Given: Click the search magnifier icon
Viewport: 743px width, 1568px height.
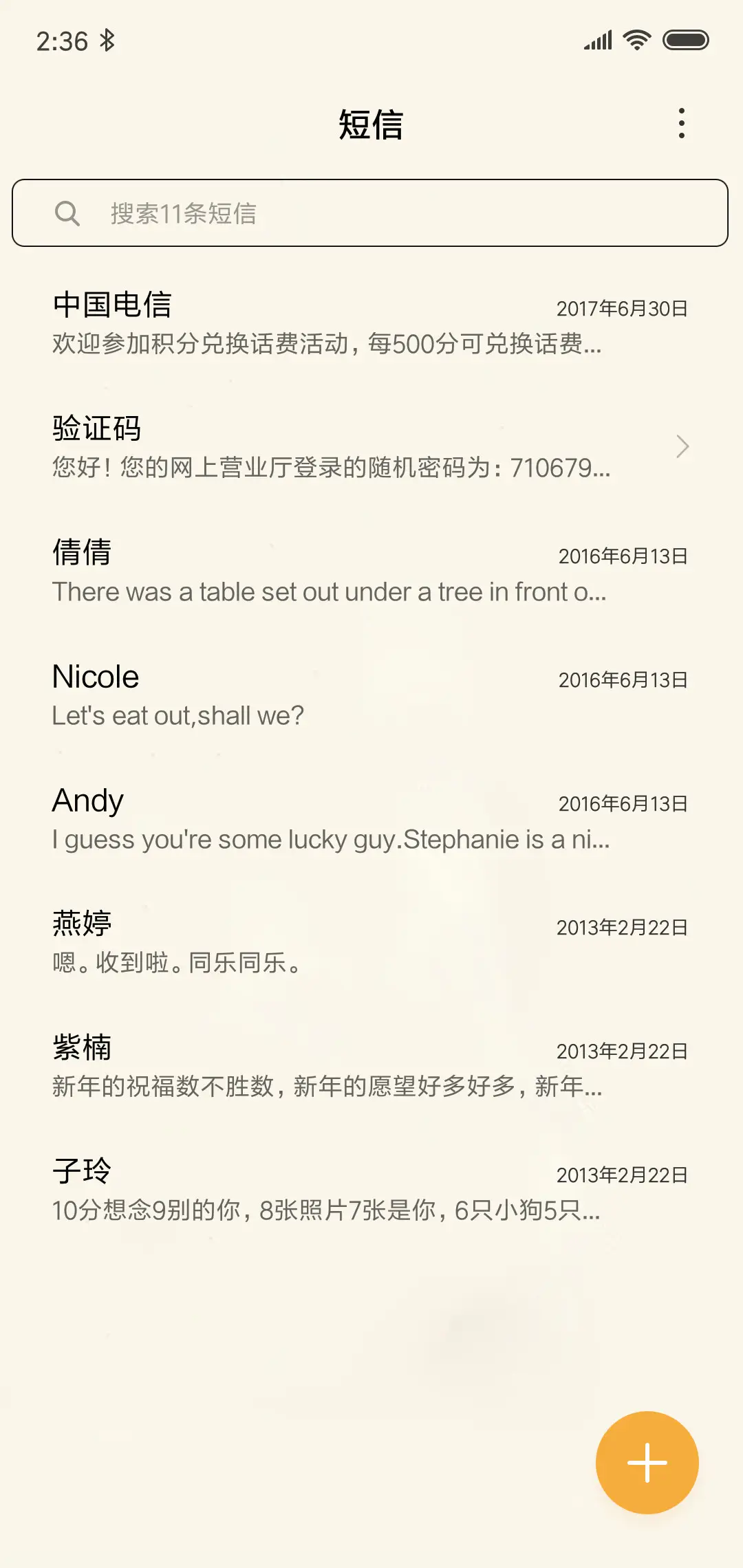Looking at the screenshot, I should (67, 213).
